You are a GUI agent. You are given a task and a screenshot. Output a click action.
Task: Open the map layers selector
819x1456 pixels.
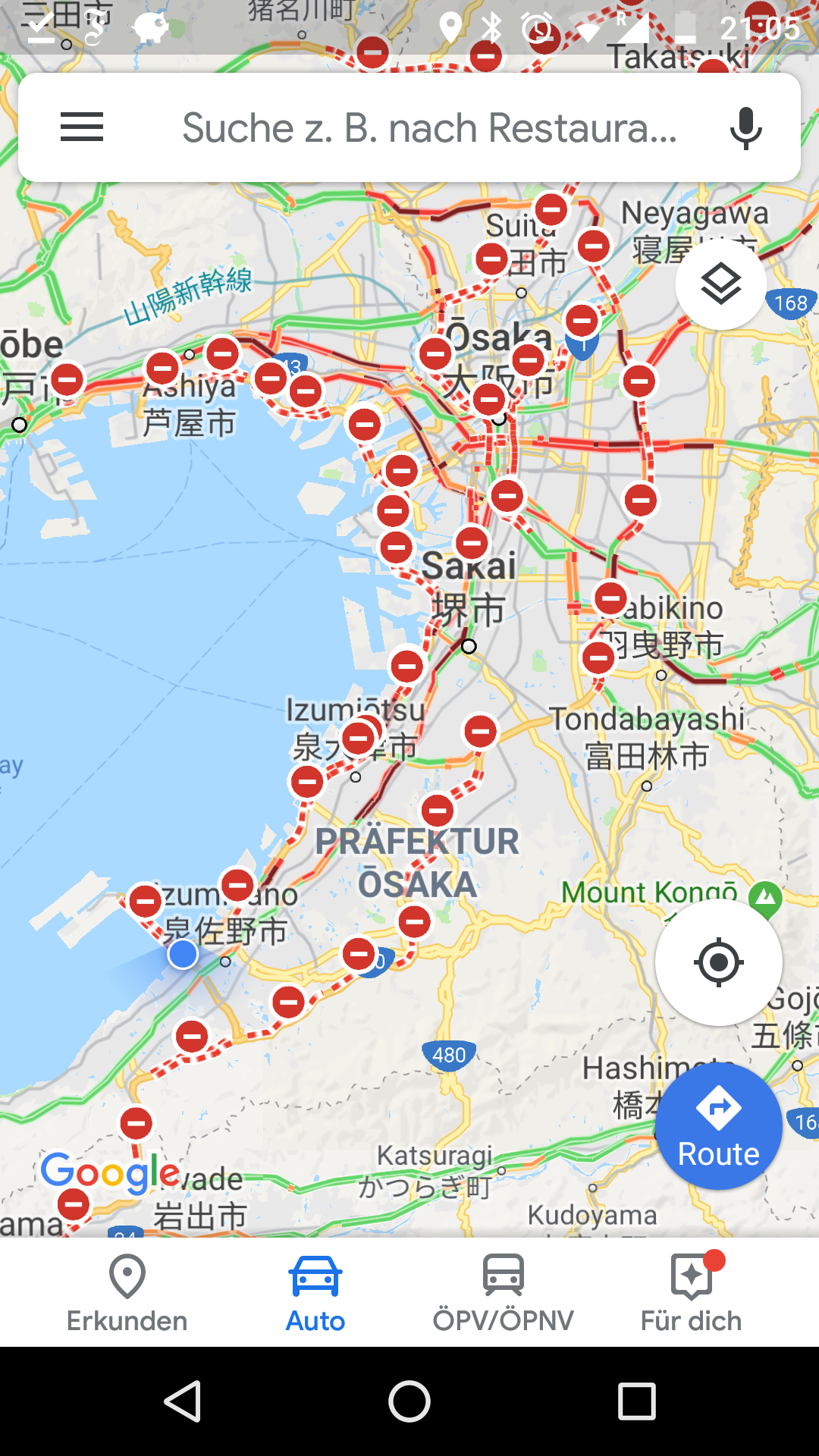coord(720,284)
